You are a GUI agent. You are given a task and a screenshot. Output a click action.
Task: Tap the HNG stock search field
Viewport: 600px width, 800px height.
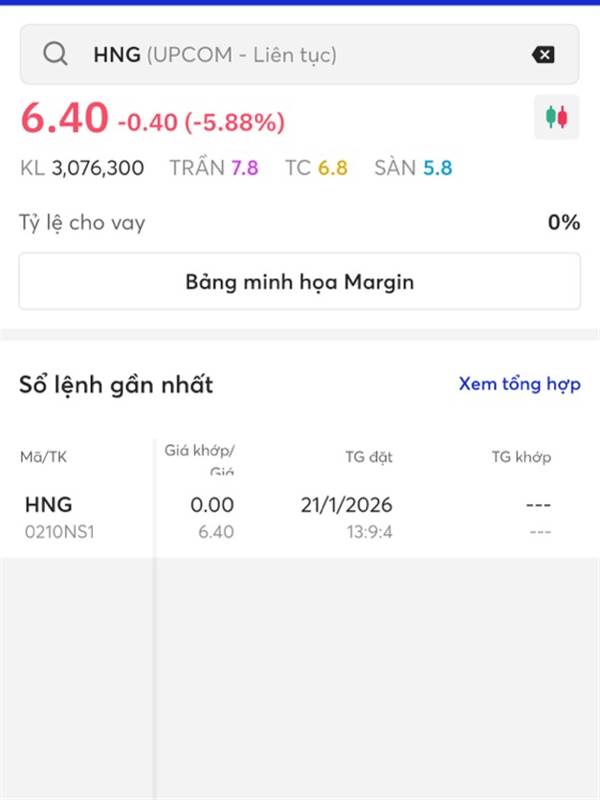[299, 54]
